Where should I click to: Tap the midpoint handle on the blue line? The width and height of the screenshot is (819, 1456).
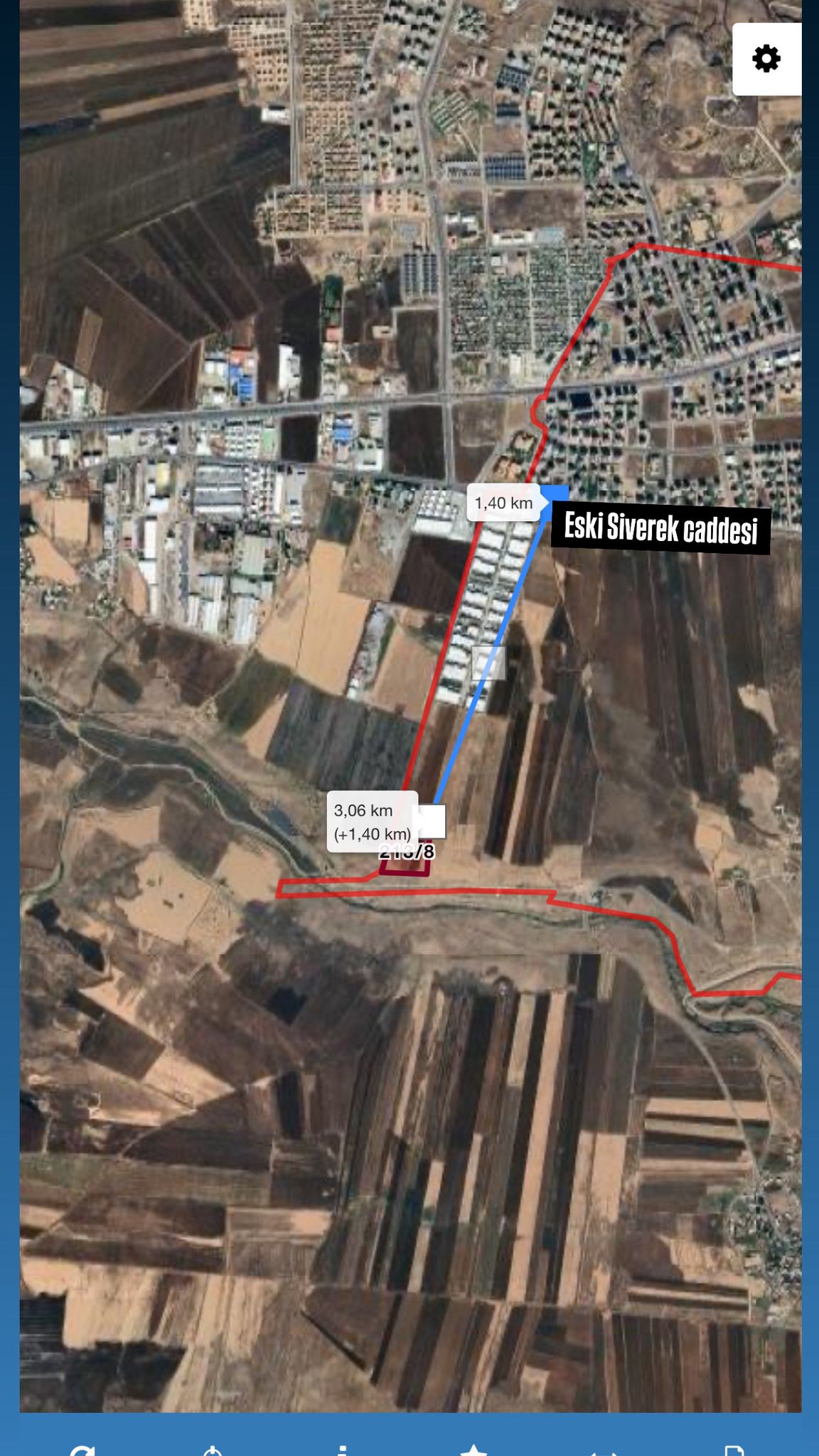point(489,663)
